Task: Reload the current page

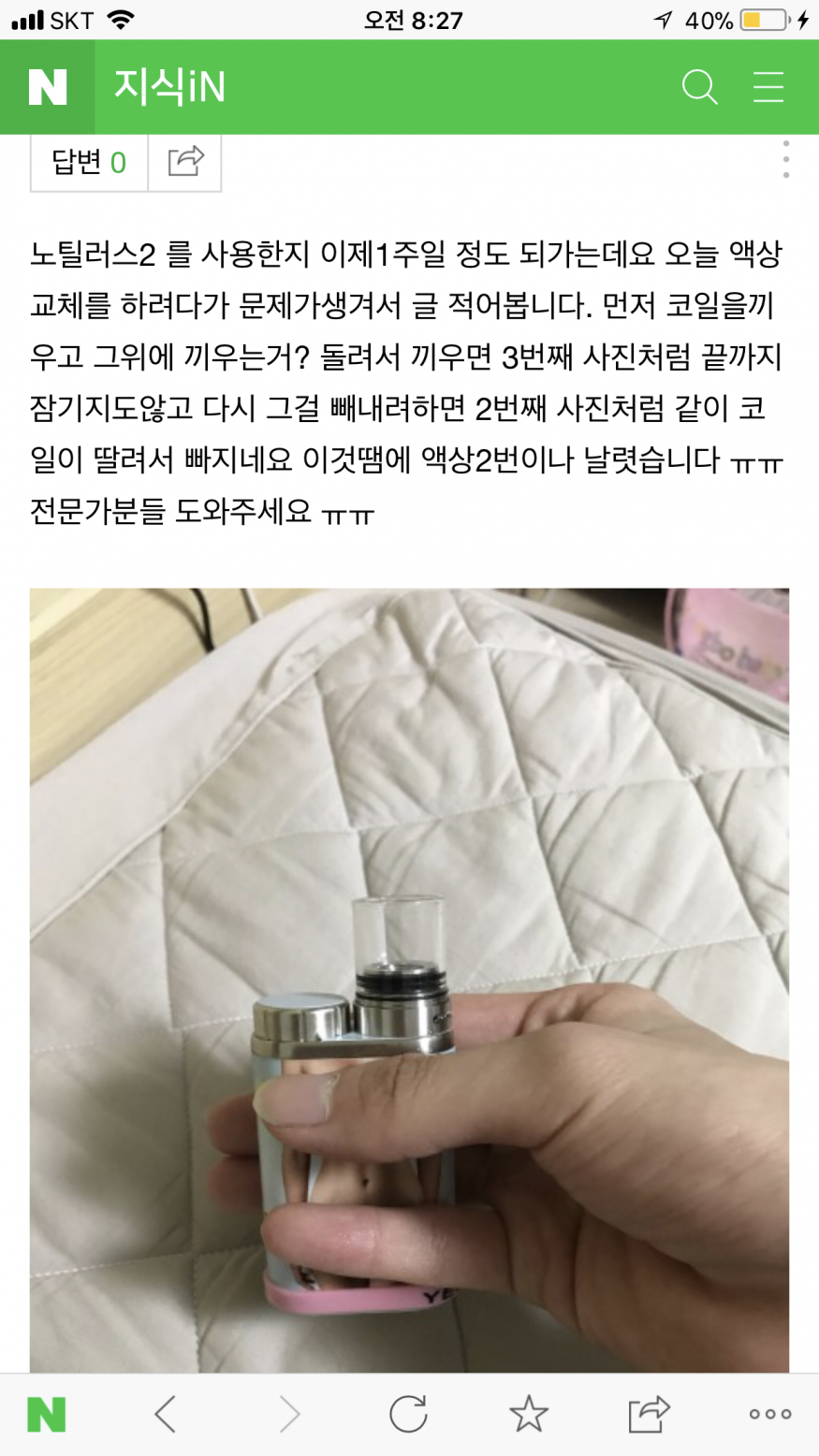Action: tap(408, 1414)
